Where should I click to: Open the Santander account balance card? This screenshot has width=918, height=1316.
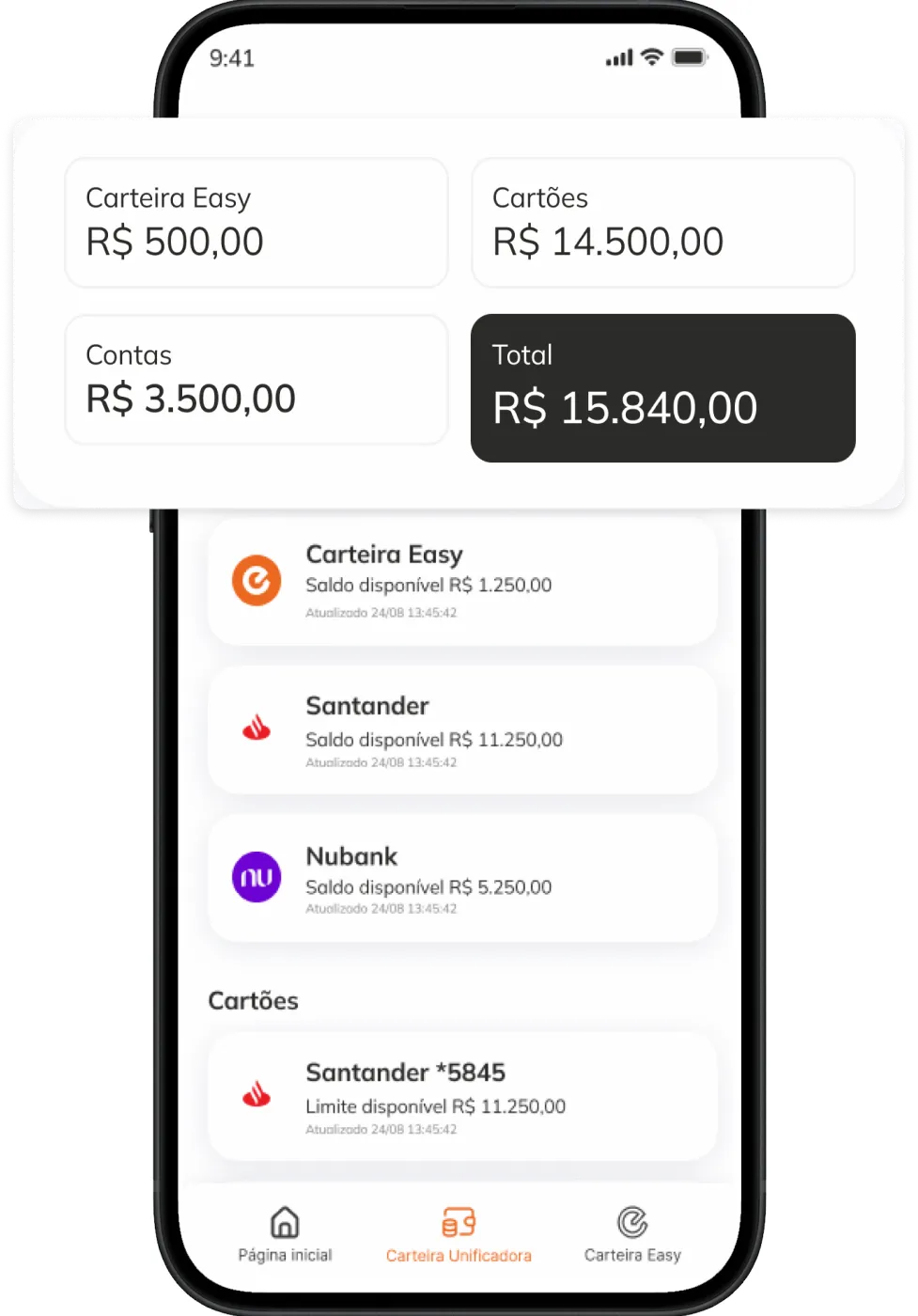tap(460, 729)
